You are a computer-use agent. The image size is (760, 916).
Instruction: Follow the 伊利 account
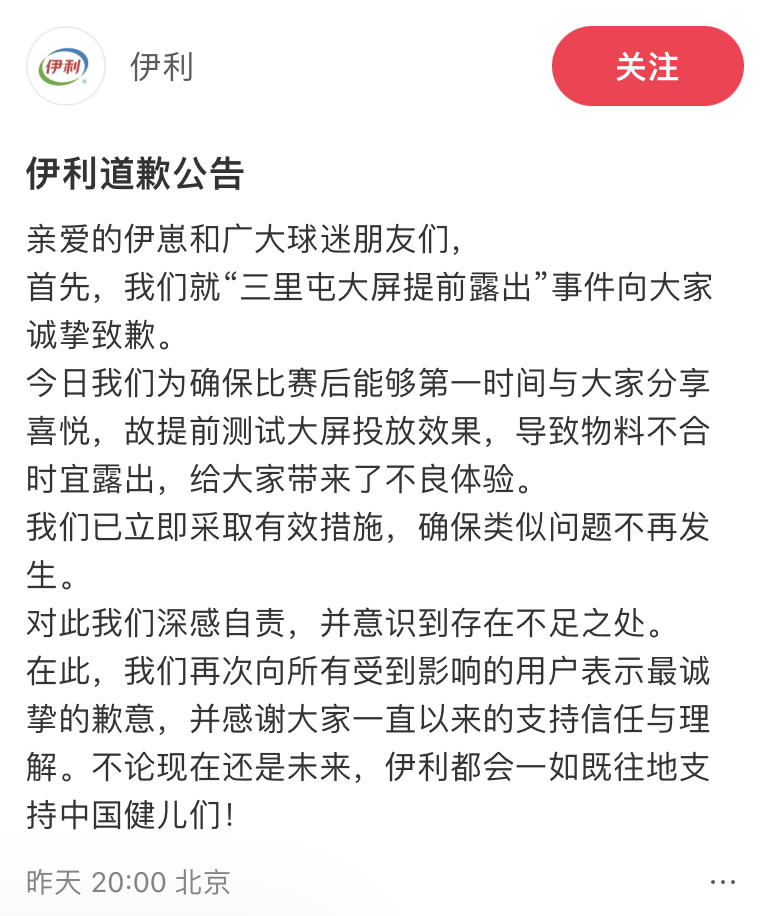(647, 66)
